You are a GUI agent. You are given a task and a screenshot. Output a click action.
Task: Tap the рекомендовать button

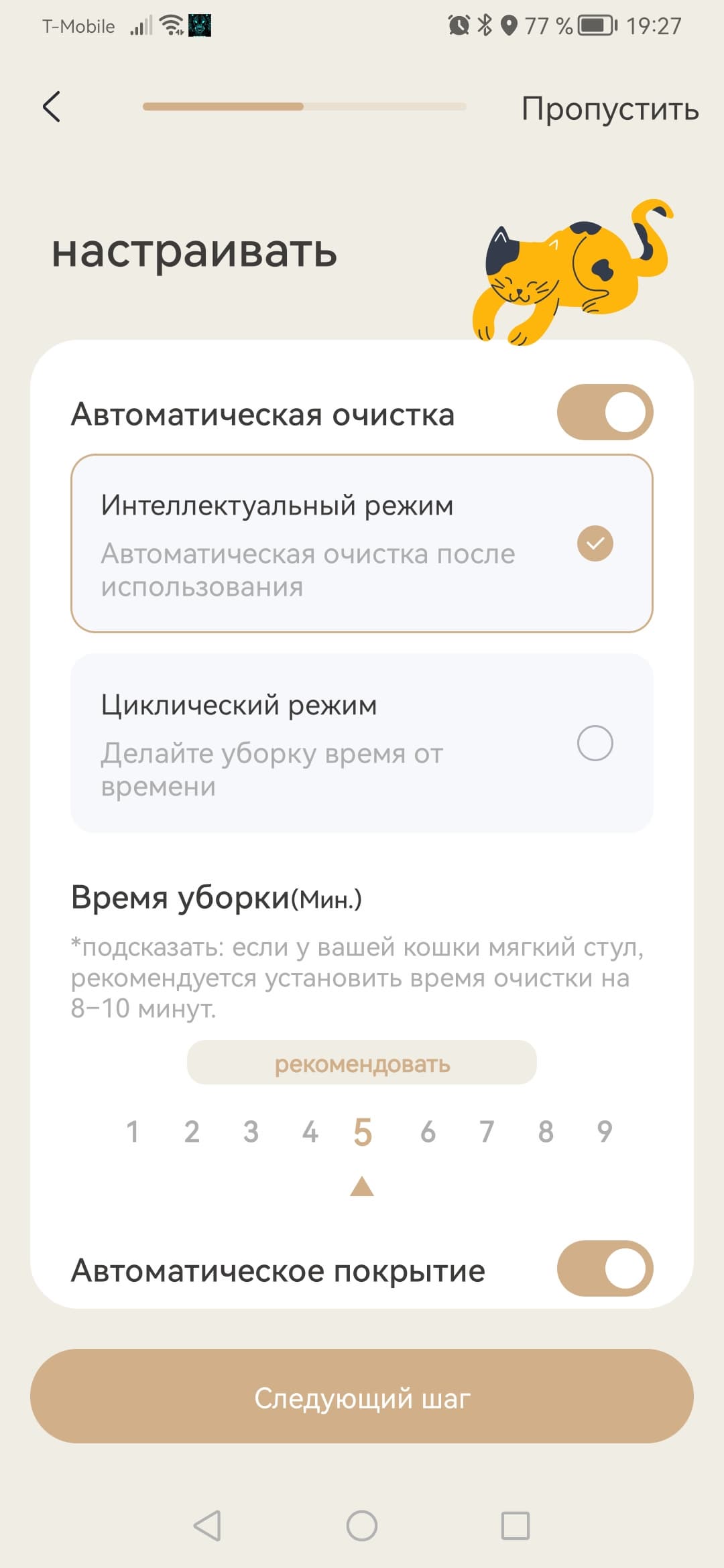pos(362,1063)
